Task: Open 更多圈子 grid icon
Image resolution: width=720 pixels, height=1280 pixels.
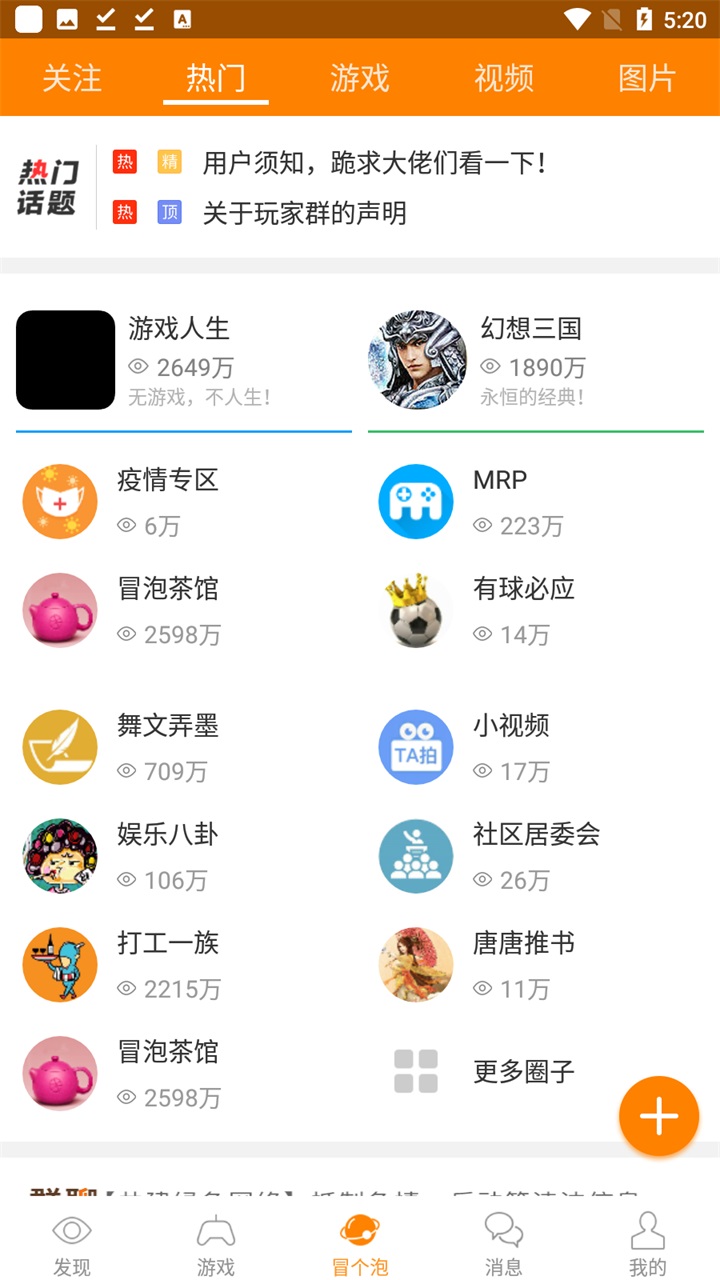Action: pyautogui.click(x=416, y=1072)
